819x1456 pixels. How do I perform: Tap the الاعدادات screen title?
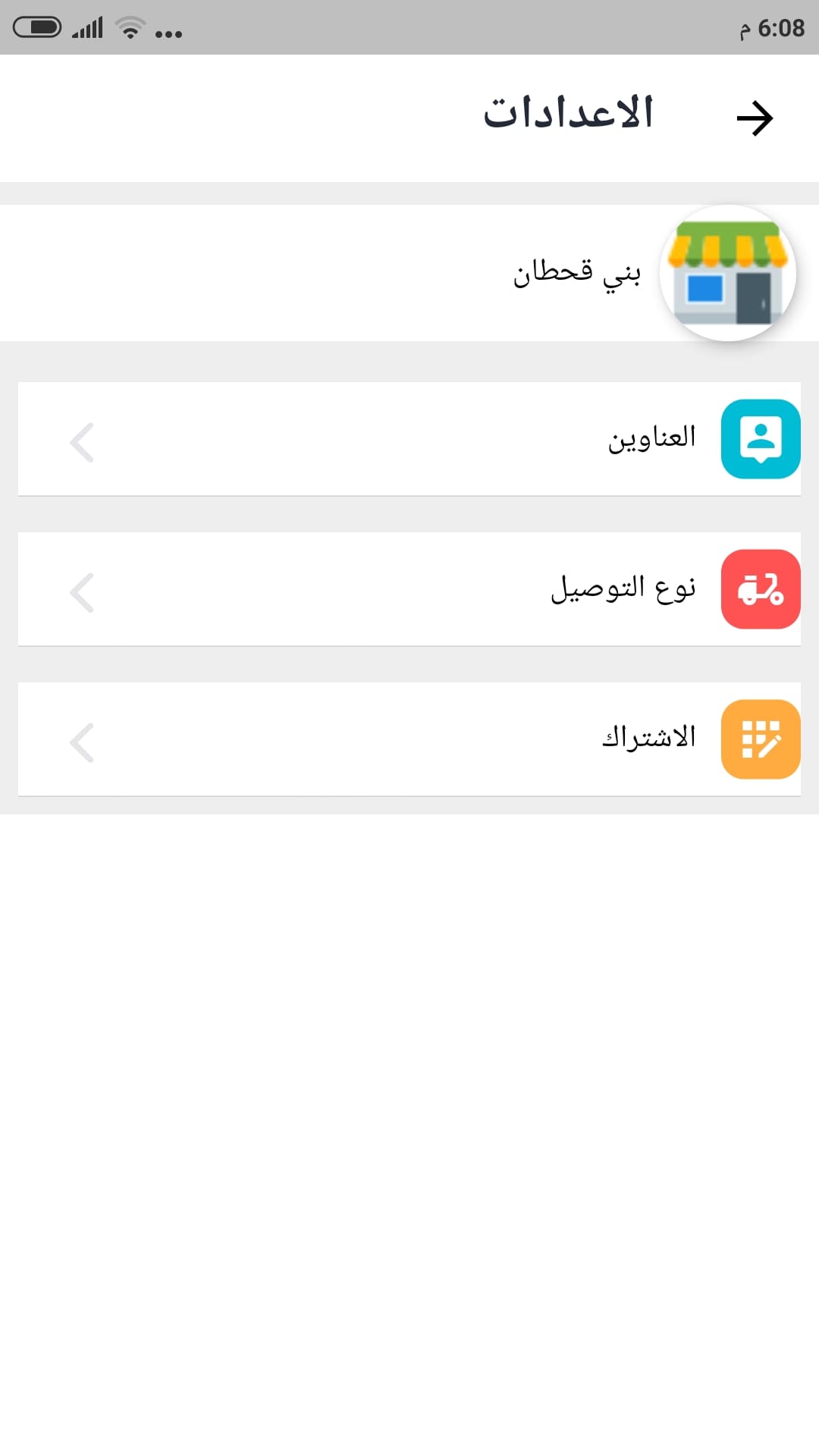click(567, 114)
